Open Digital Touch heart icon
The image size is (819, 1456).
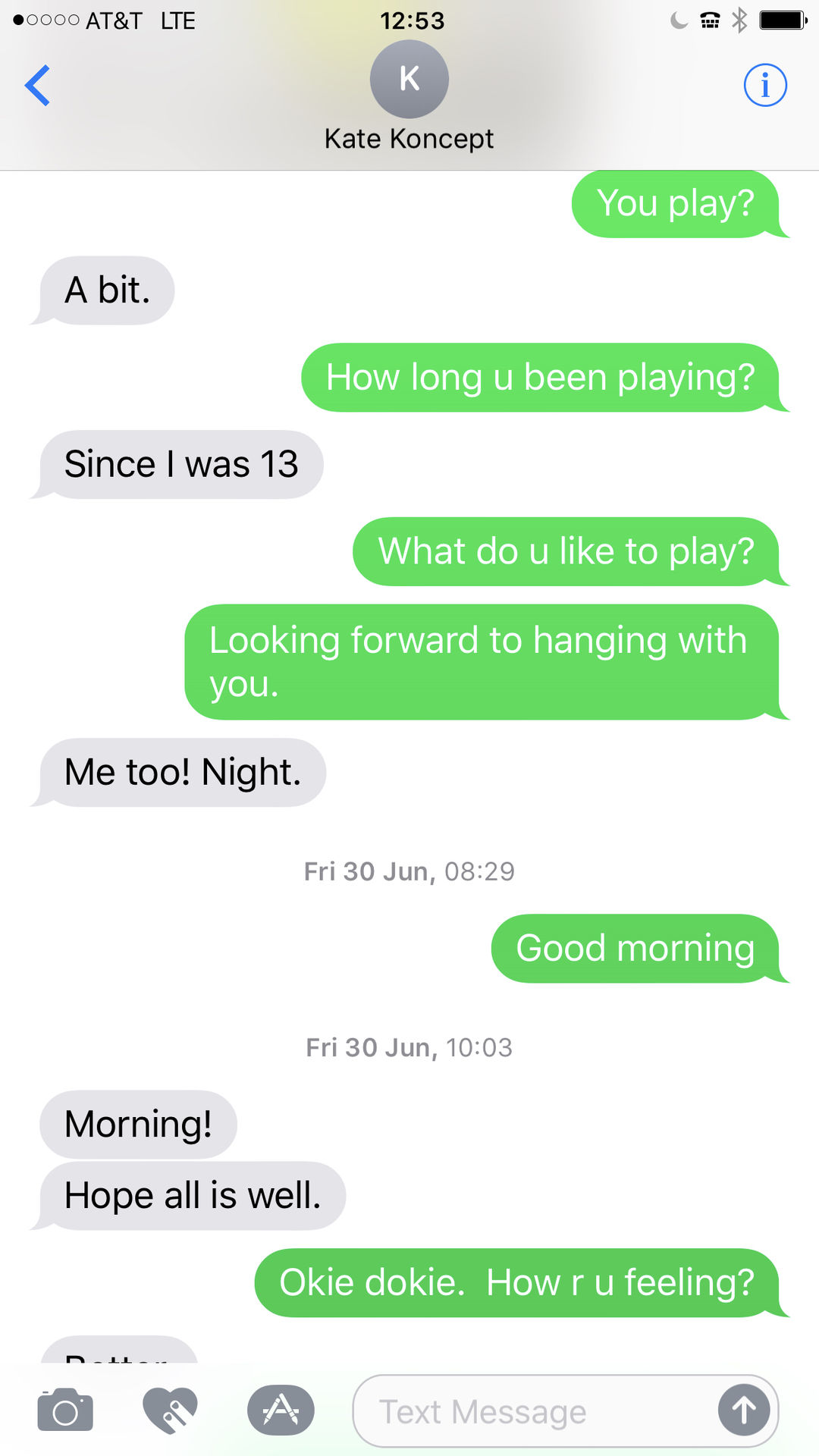(x=170, y=1410)
